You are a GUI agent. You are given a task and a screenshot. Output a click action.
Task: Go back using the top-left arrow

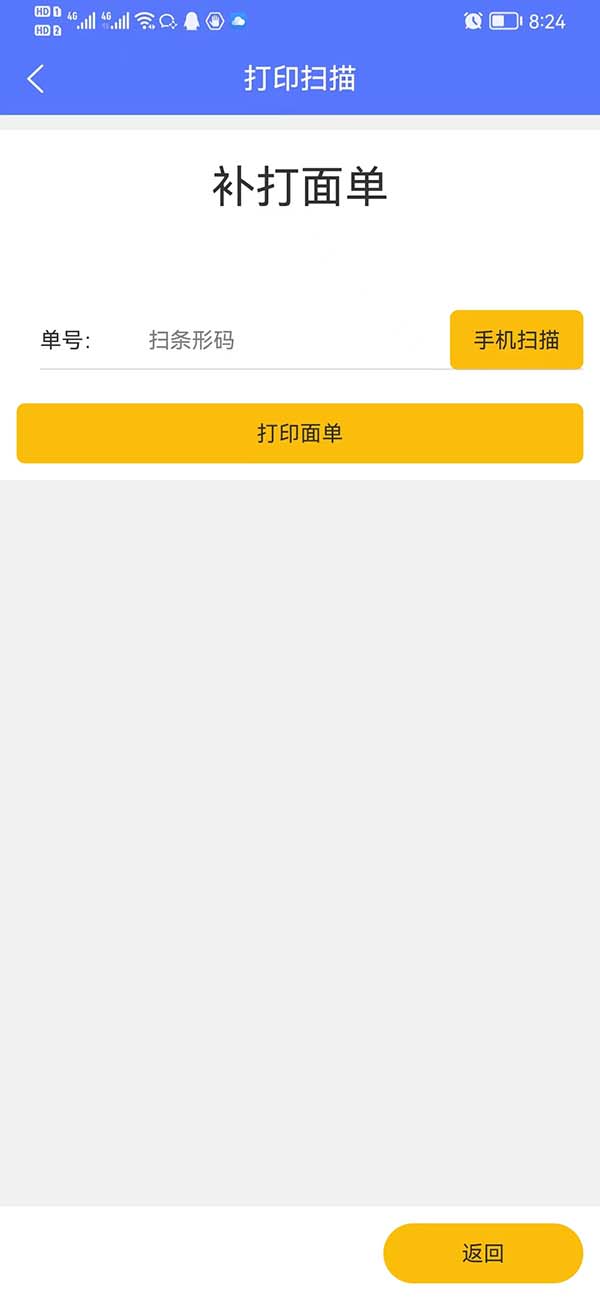point(36,79)
